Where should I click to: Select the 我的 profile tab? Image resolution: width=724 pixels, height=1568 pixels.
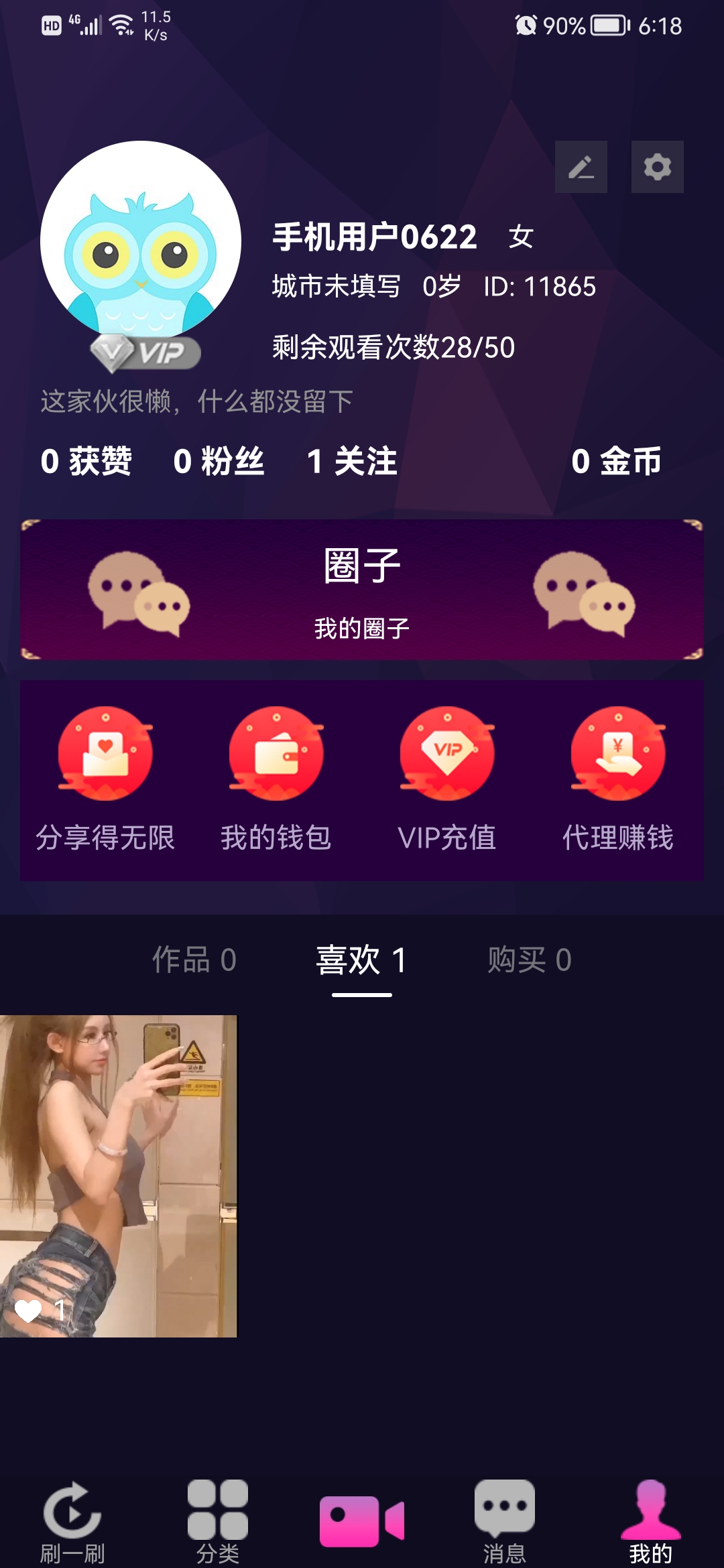[x=650, y=1521]
